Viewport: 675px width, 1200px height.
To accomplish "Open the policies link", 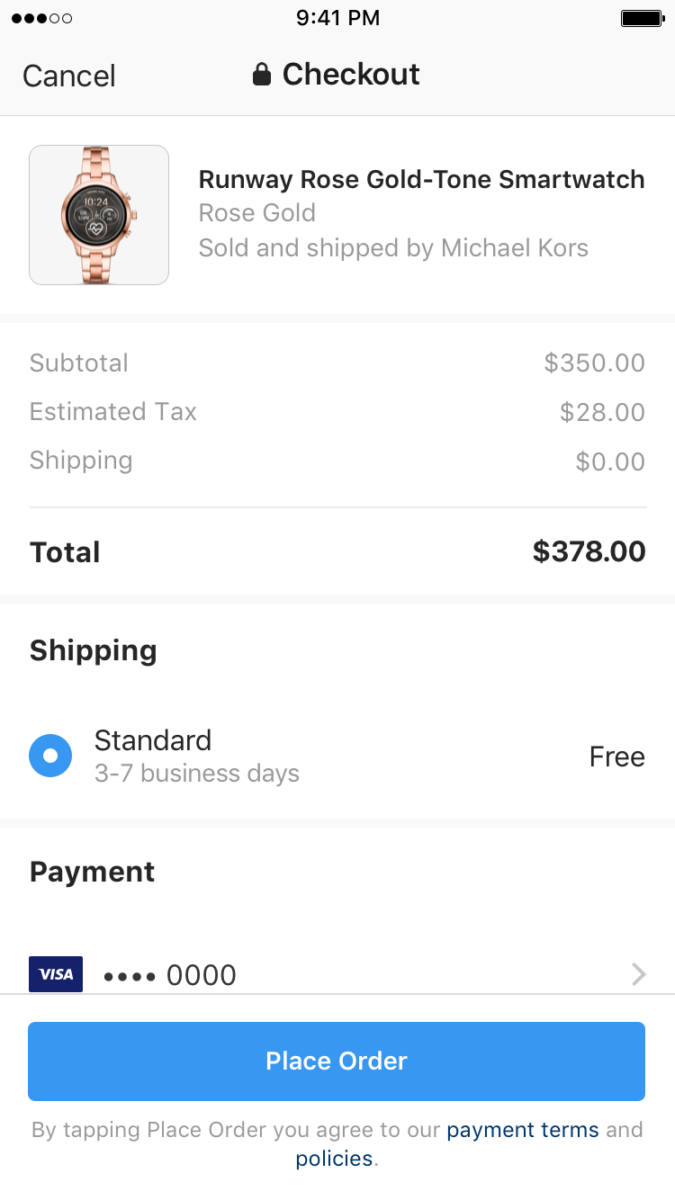I will tap(334, 1160).
